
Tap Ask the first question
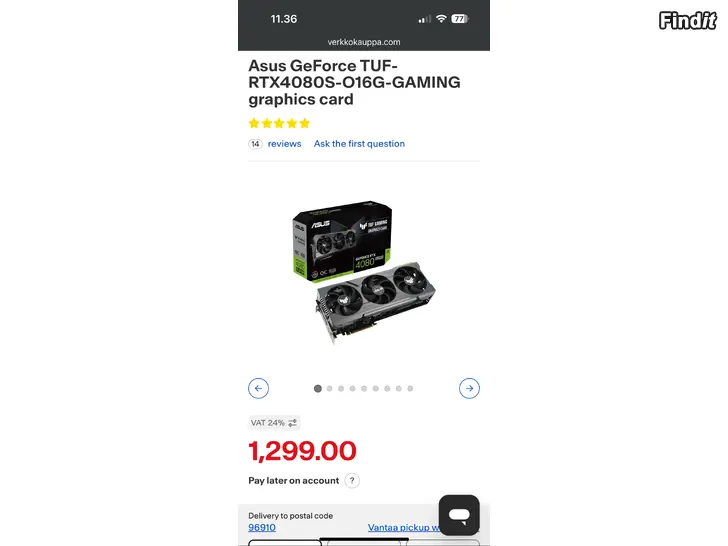[359, 144]
